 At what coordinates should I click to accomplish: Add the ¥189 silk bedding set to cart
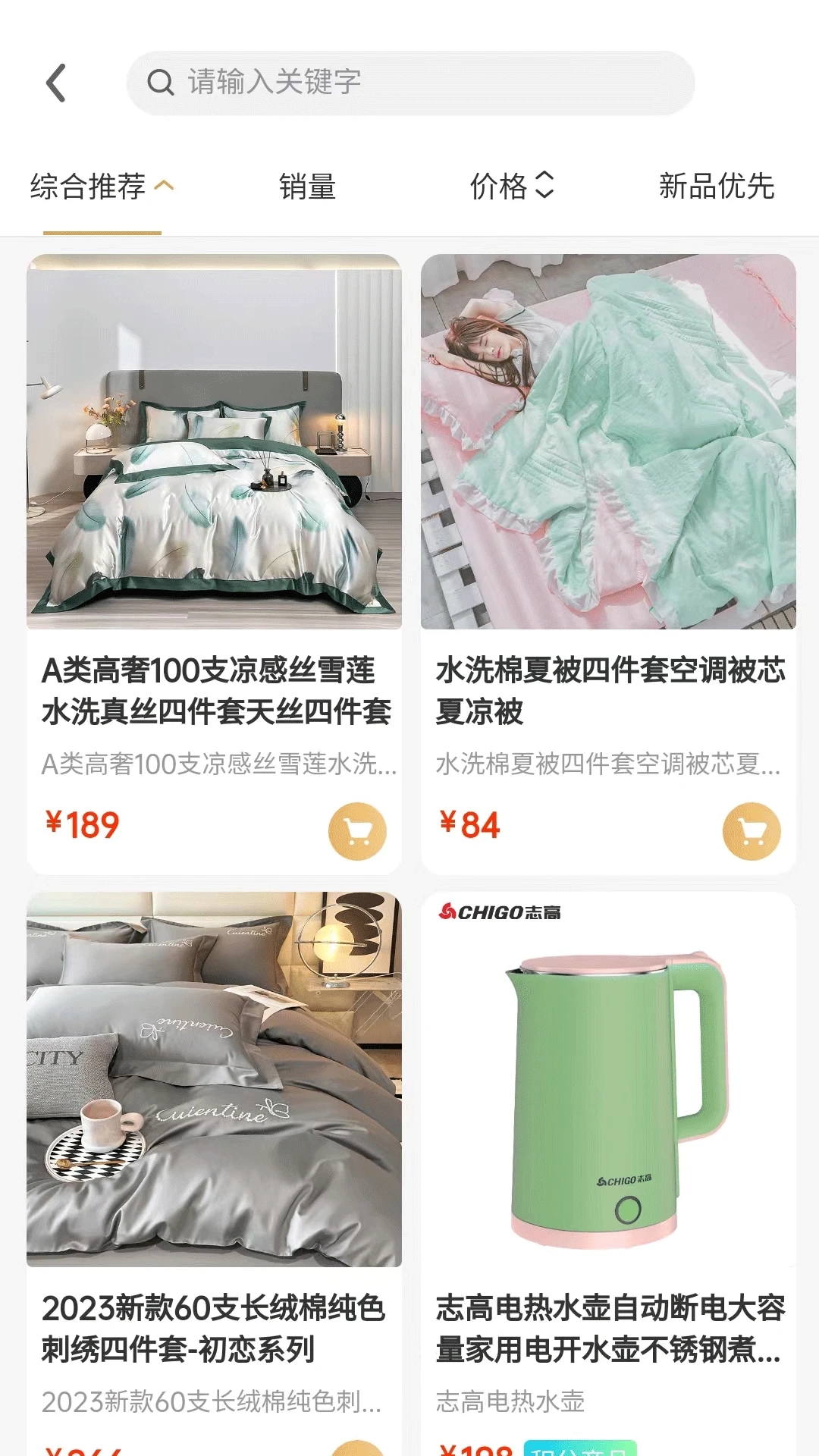pos(356,831)
